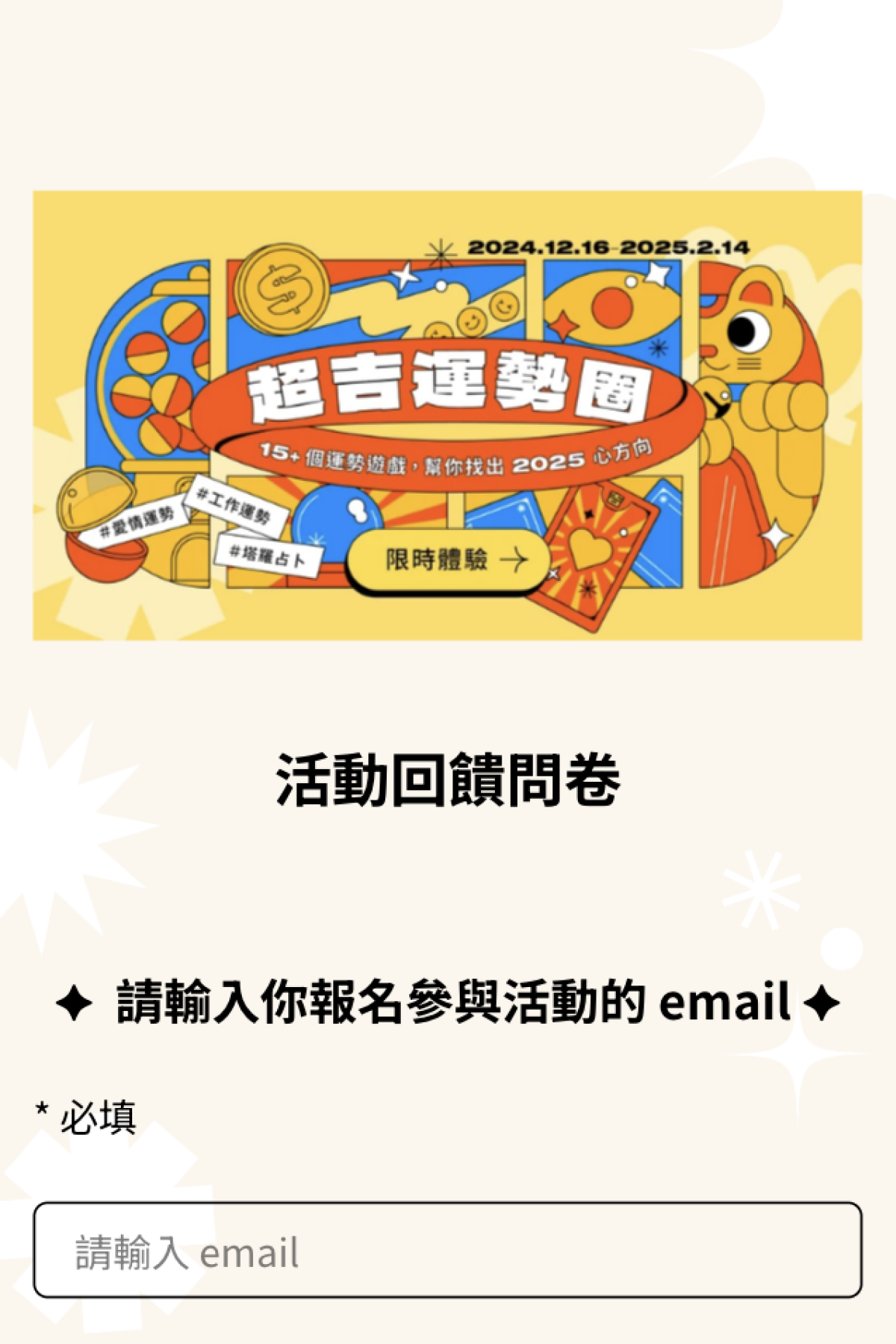Tap the 請輸入 email input field
This screenshot has width=896, height=1344.
pos(447,1250)
